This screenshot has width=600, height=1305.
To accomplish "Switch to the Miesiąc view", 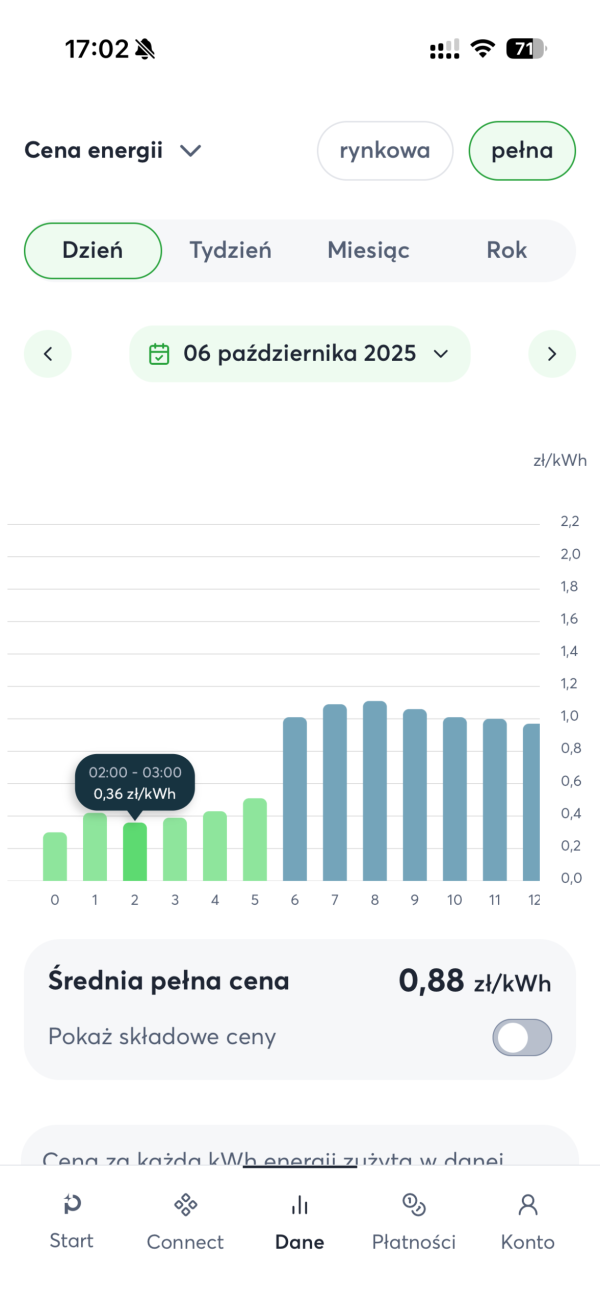I will (368, 250).
